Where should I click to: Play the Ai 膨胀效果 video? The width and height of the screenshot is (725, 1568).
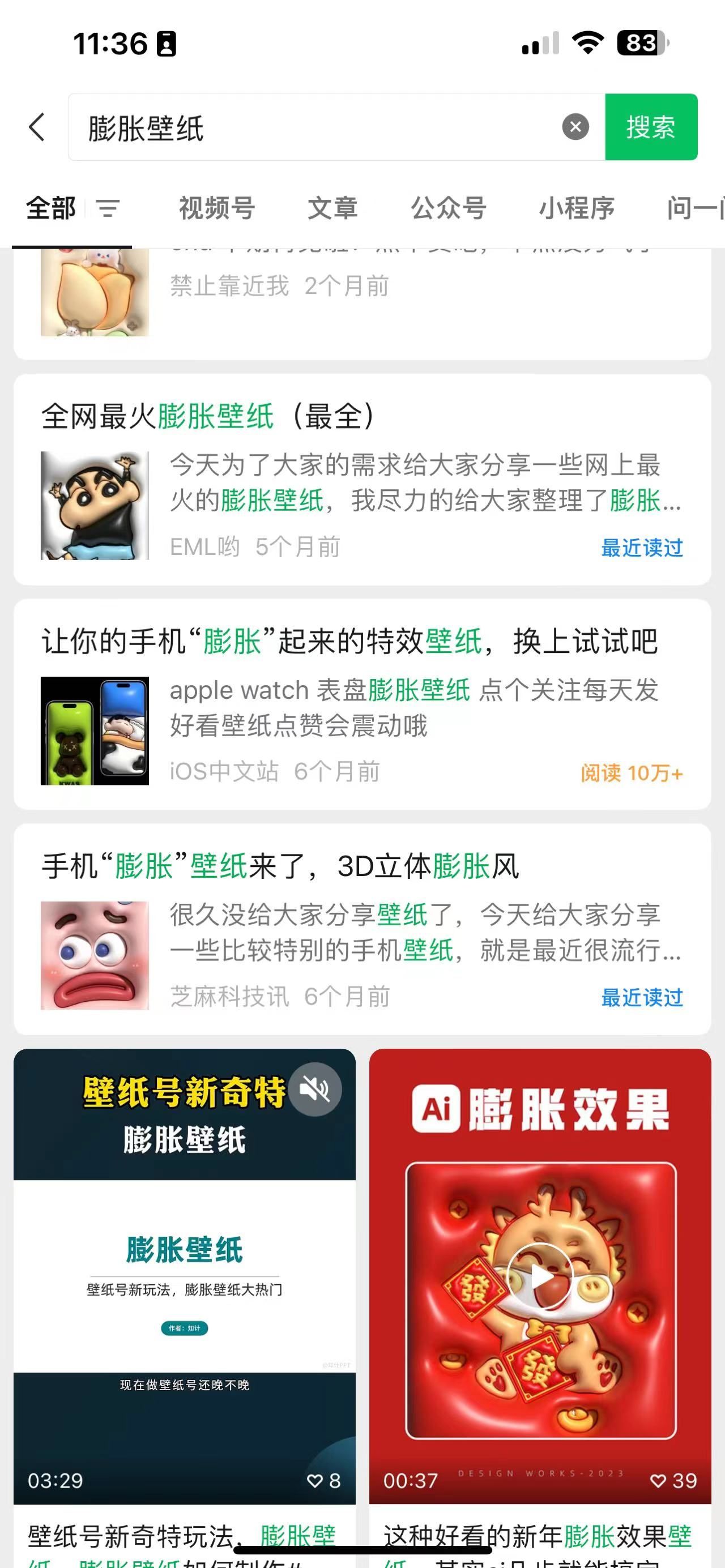[x=539, y=1276]
